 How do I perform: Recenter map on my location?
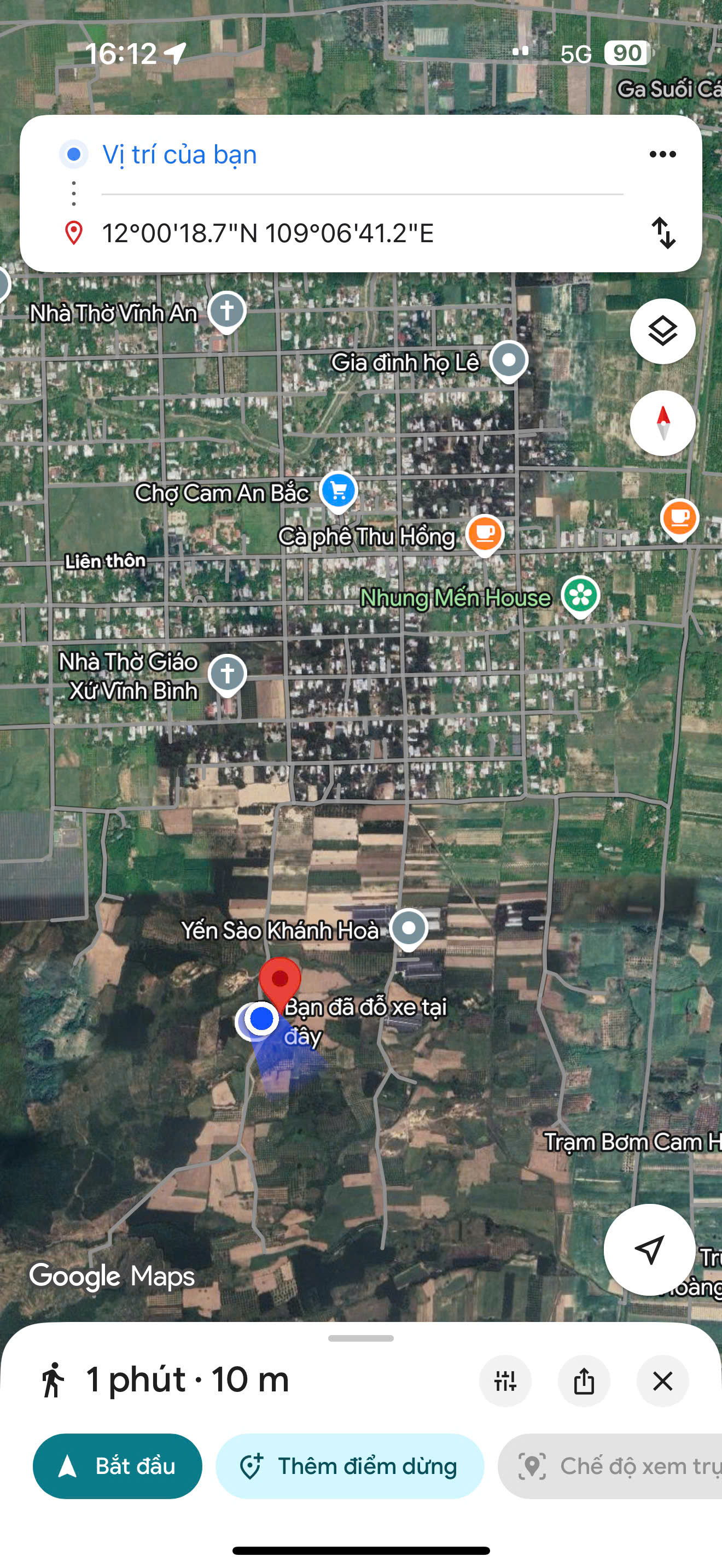point(649,1250)
